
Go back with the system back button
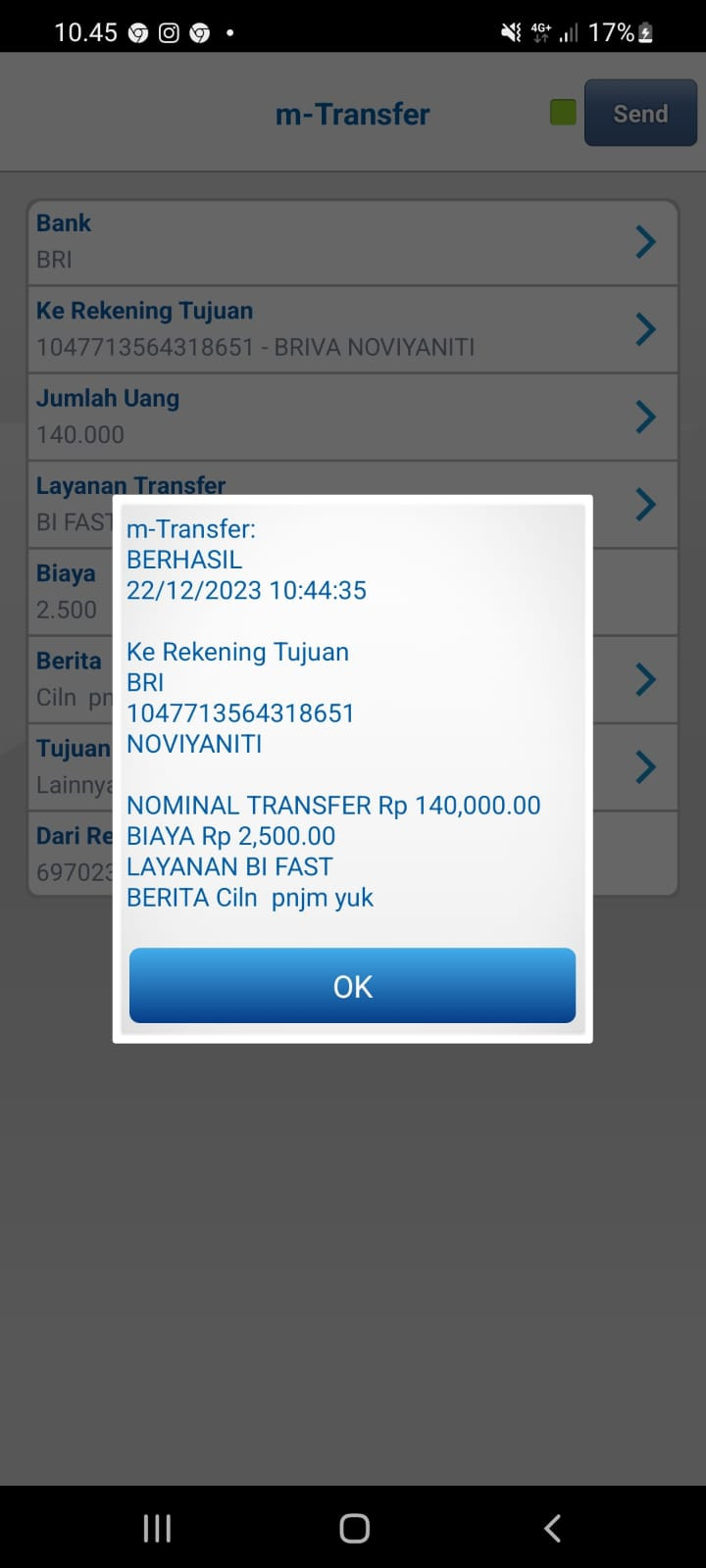552,1528
